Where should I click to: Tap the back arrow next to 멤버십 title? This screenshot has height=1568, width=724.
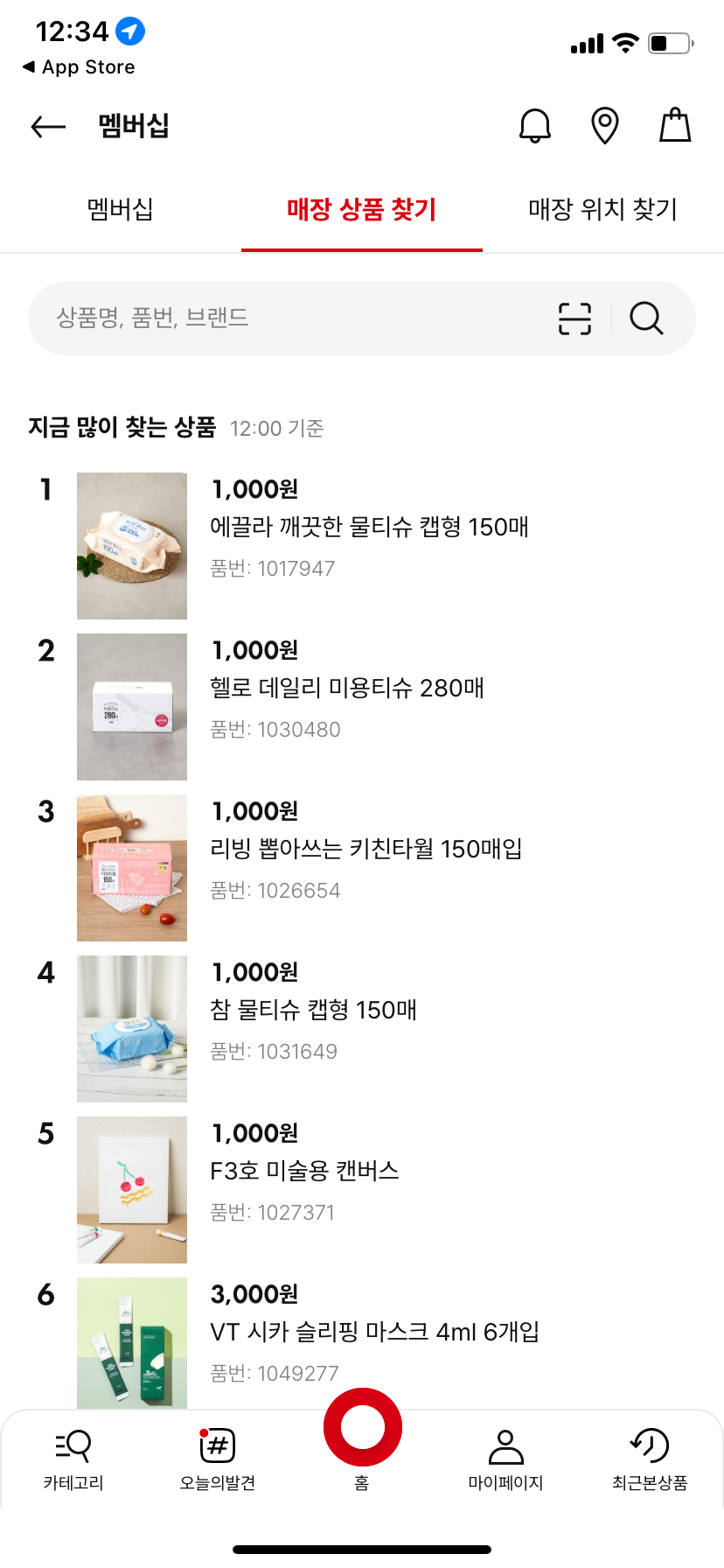(x=47, y=126)
